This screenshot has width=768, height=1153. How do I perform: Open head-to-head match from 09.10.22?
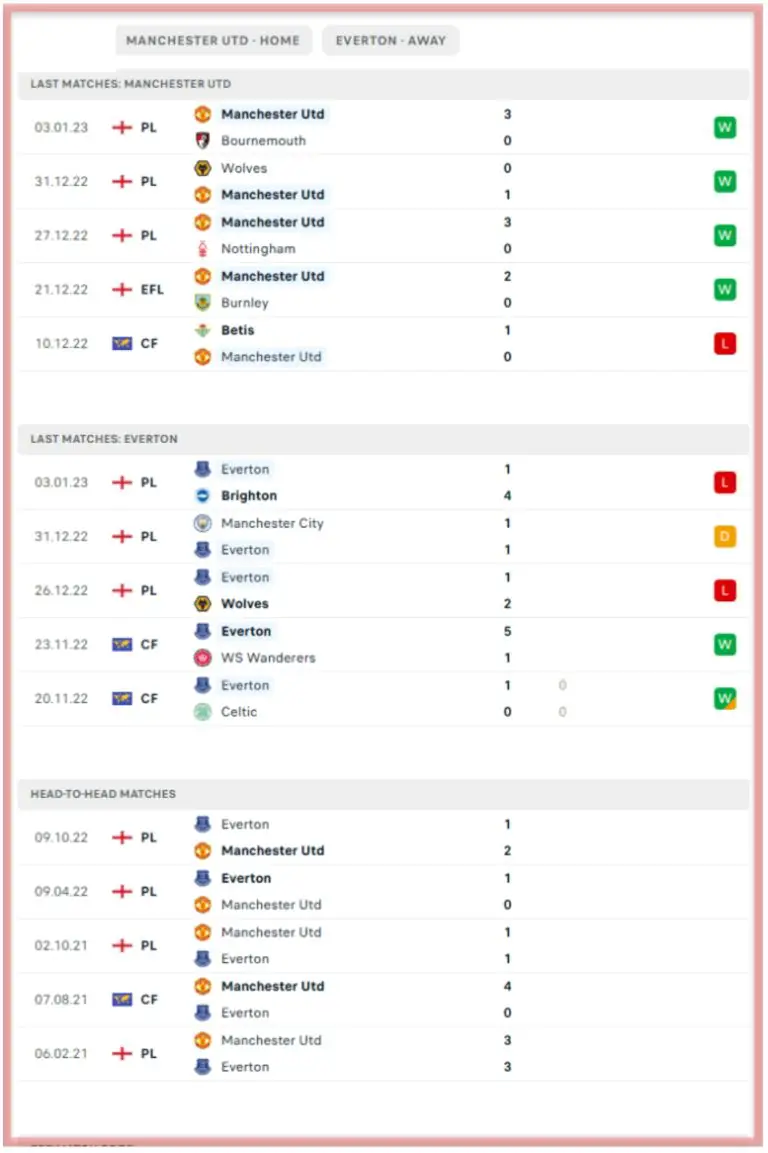pyautogui.click(x=383, y=838)
